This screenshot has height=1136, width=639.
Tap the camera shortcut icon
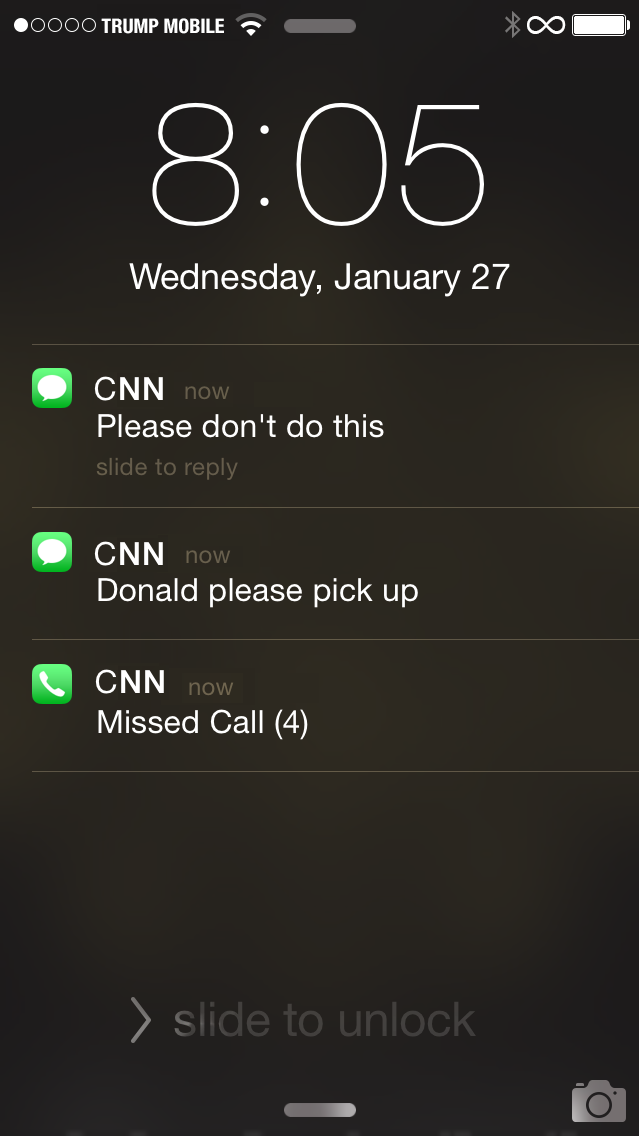coord(598,1100)
